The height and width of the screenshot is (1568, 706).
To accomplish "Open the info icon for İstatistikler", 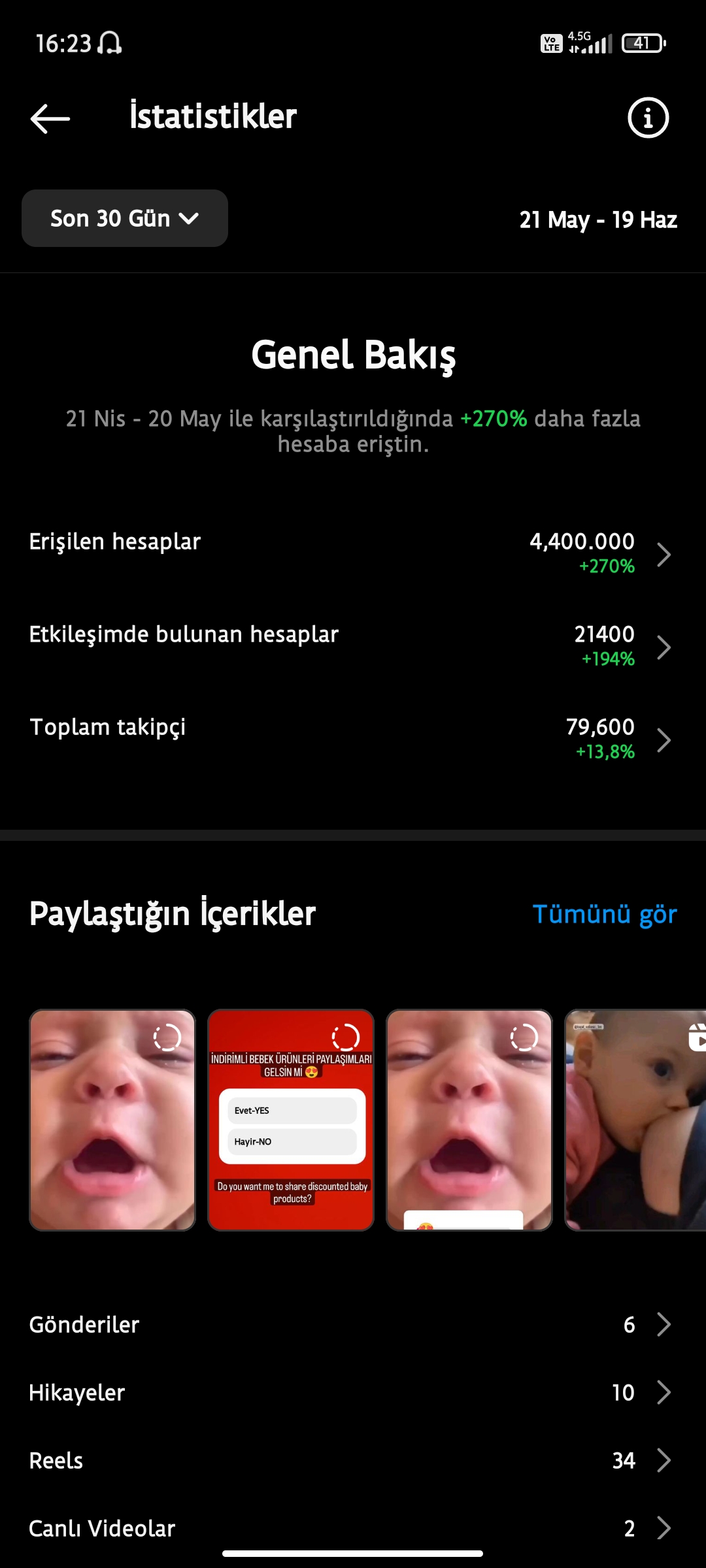I will (x=648, y=118).
